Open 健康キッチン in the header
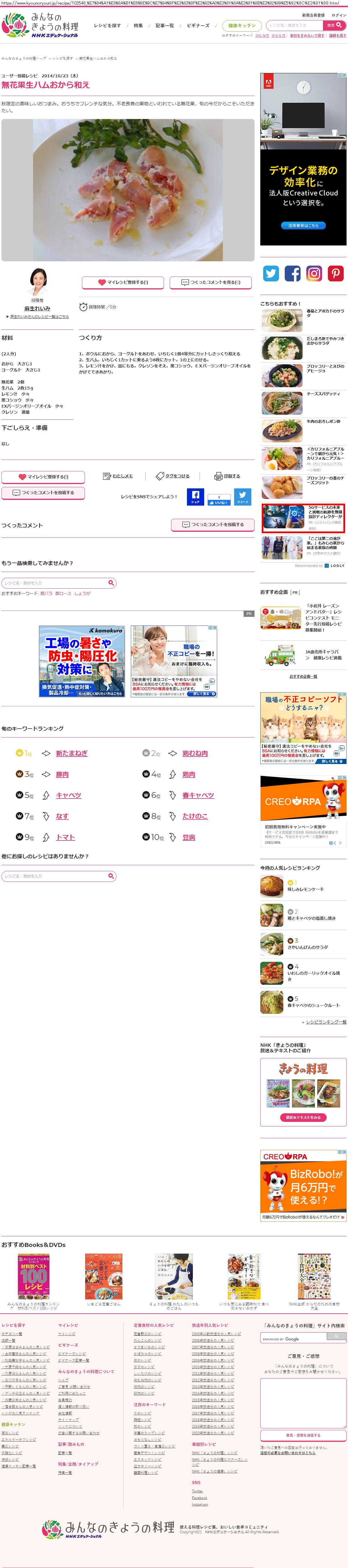This screenshot has width=348, height=1568. pyautogui.click(x=242, y=26)
